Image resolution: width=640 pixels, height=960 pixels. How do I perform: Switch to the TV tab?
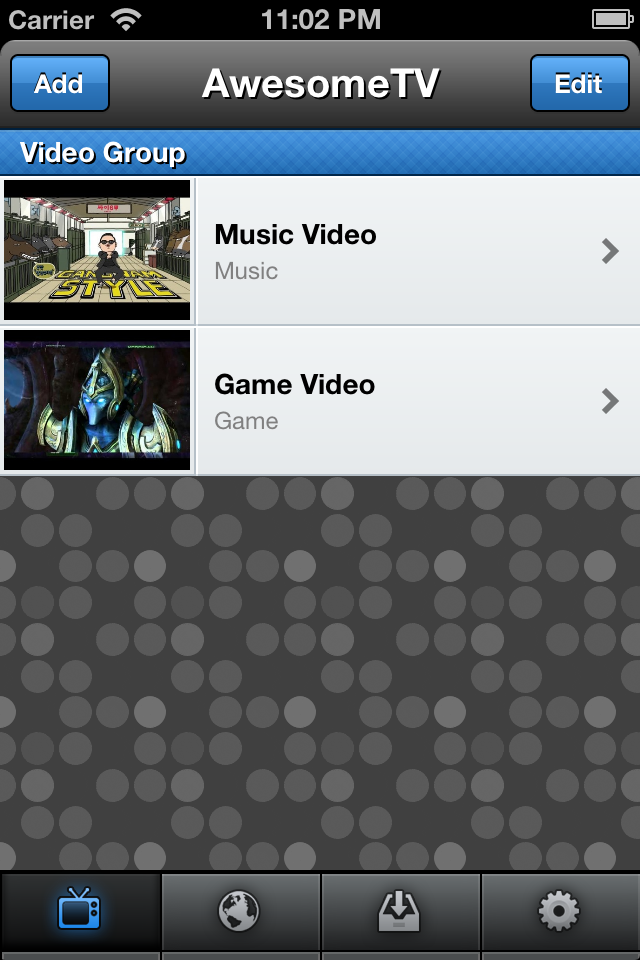click(80, 910)
